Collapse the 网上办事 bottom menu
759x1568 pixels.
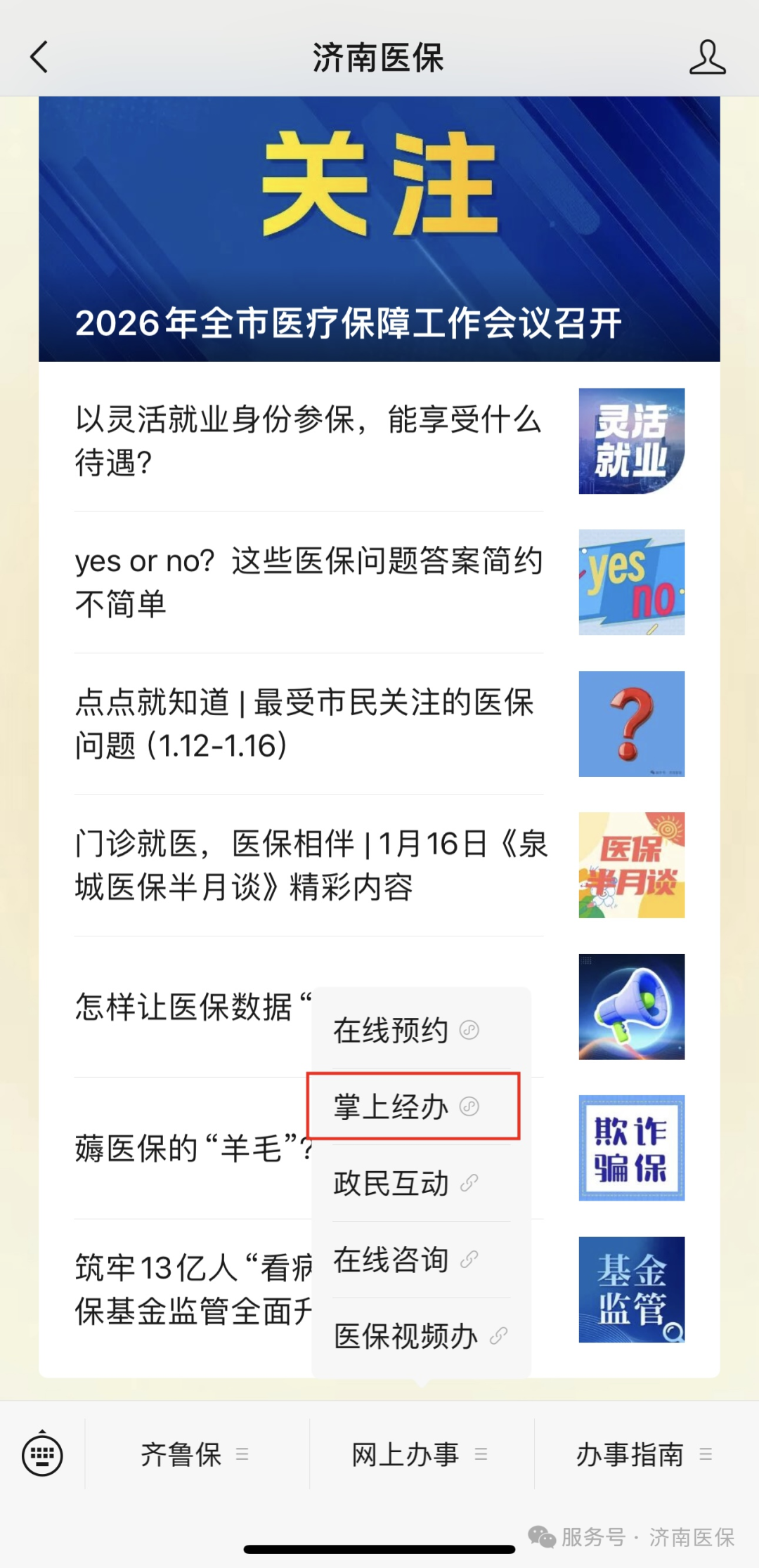click(x=420, y=1454)
